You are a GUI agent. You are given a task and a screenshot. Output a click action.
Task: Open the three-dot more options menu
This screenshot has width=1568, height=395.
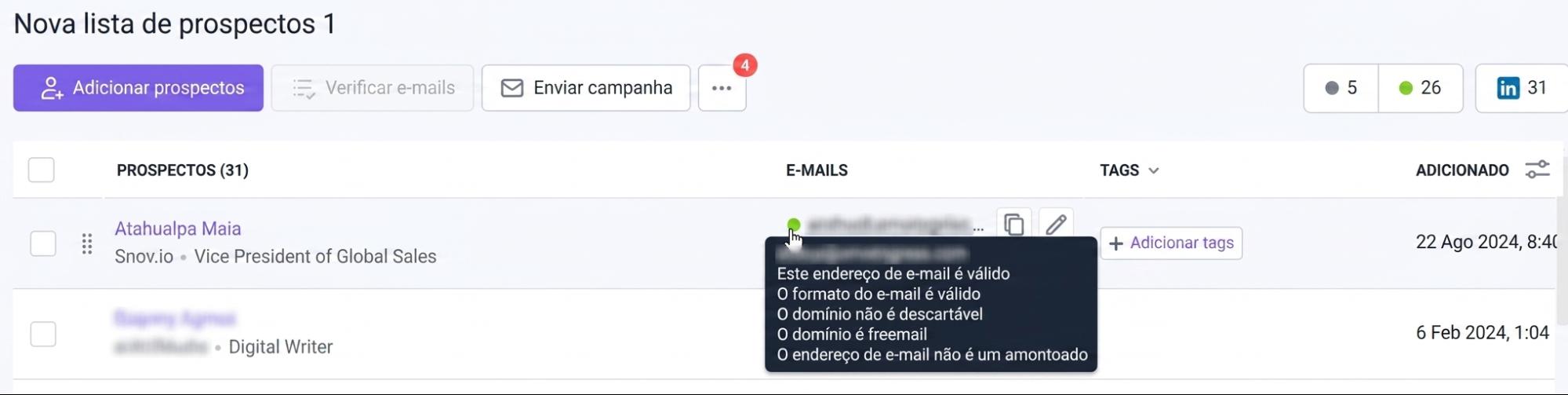pyautogui.click(x=722, y=88)
